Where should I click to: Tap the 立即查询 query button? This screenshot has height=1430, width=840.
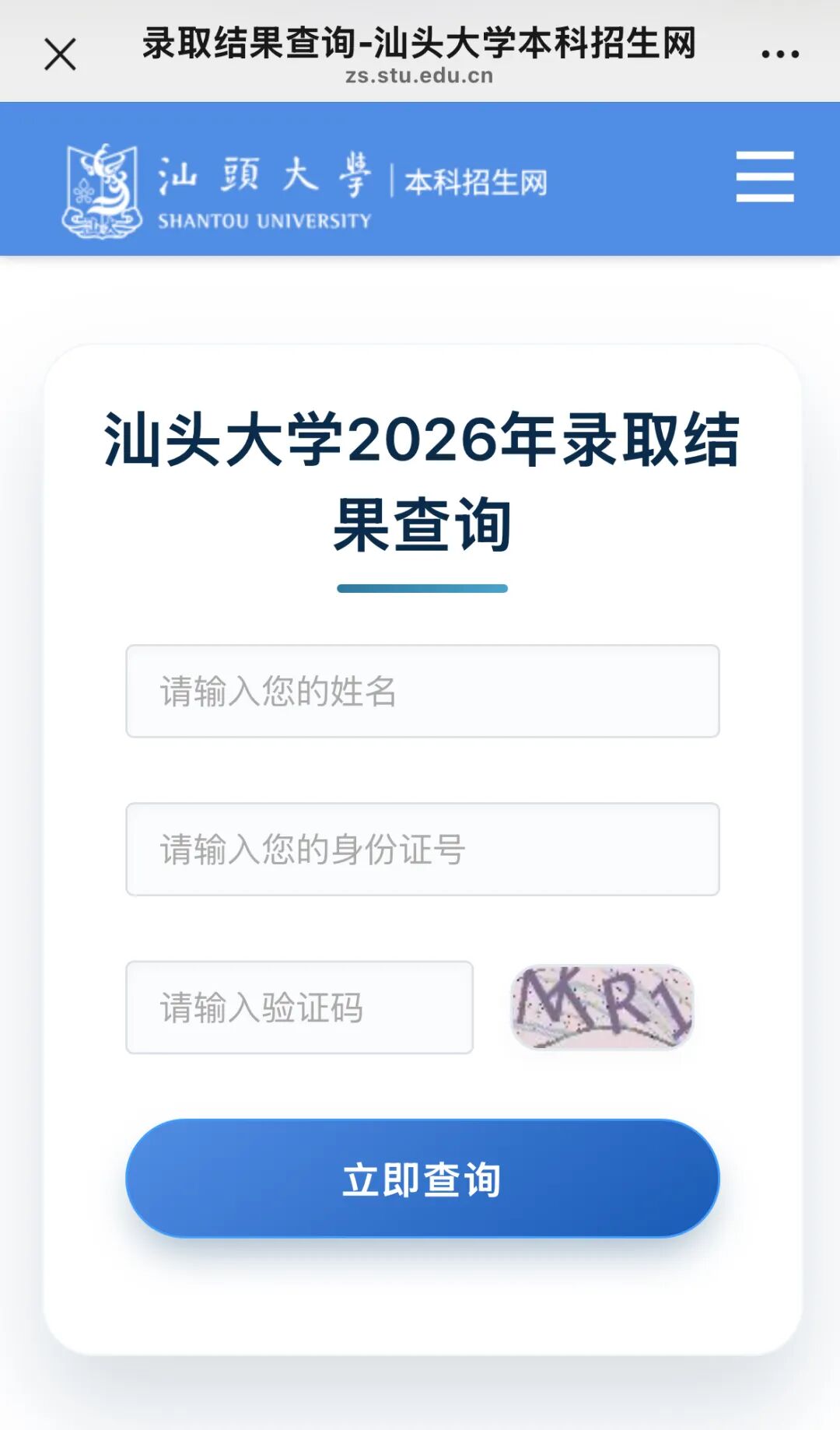(422, 1179)
